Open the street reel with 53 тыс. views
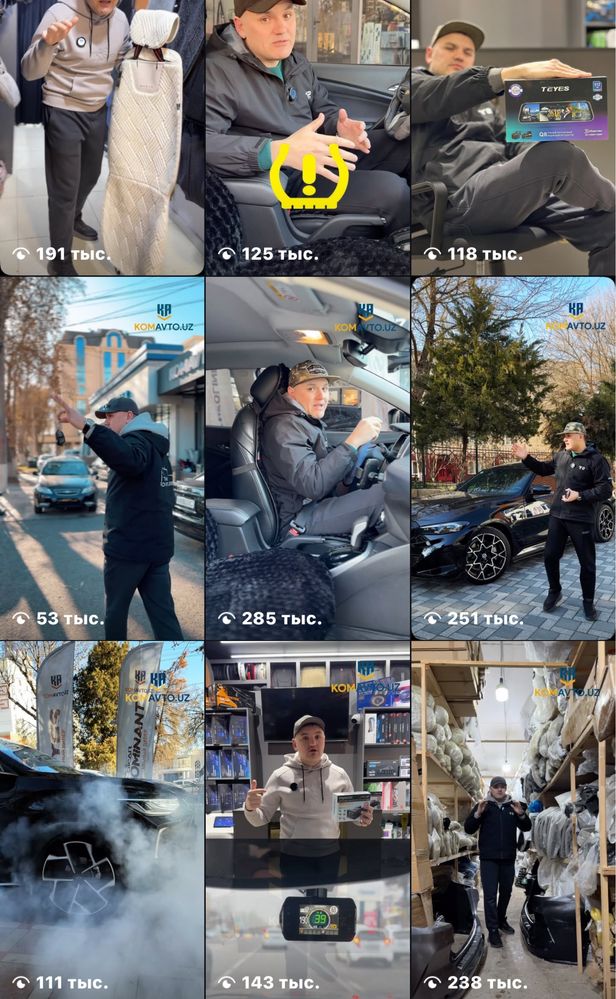Viewport: 616px width, 999px height. 102,458
